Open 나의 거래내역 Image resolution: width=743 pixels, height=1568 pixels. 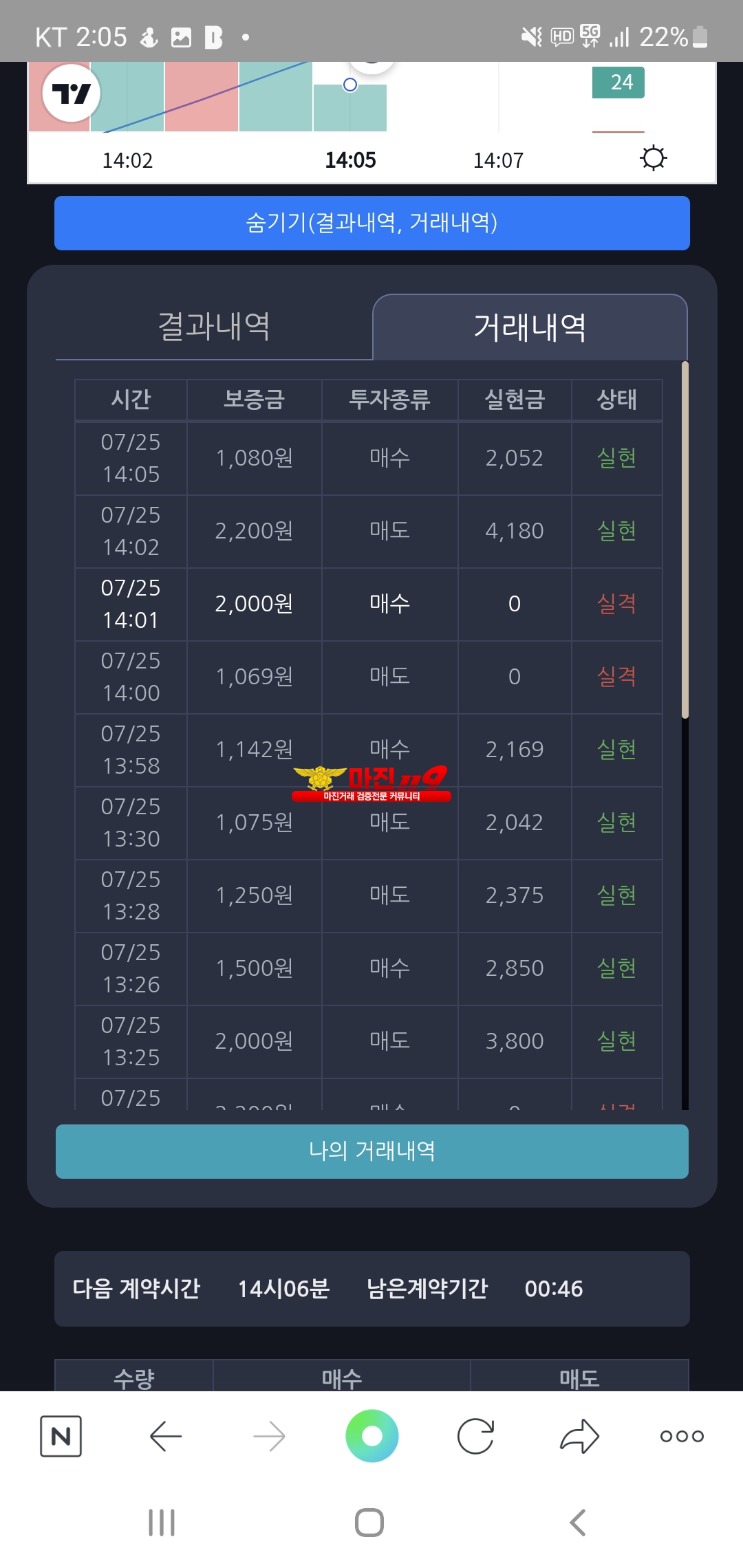click(x=371, y=1151)
